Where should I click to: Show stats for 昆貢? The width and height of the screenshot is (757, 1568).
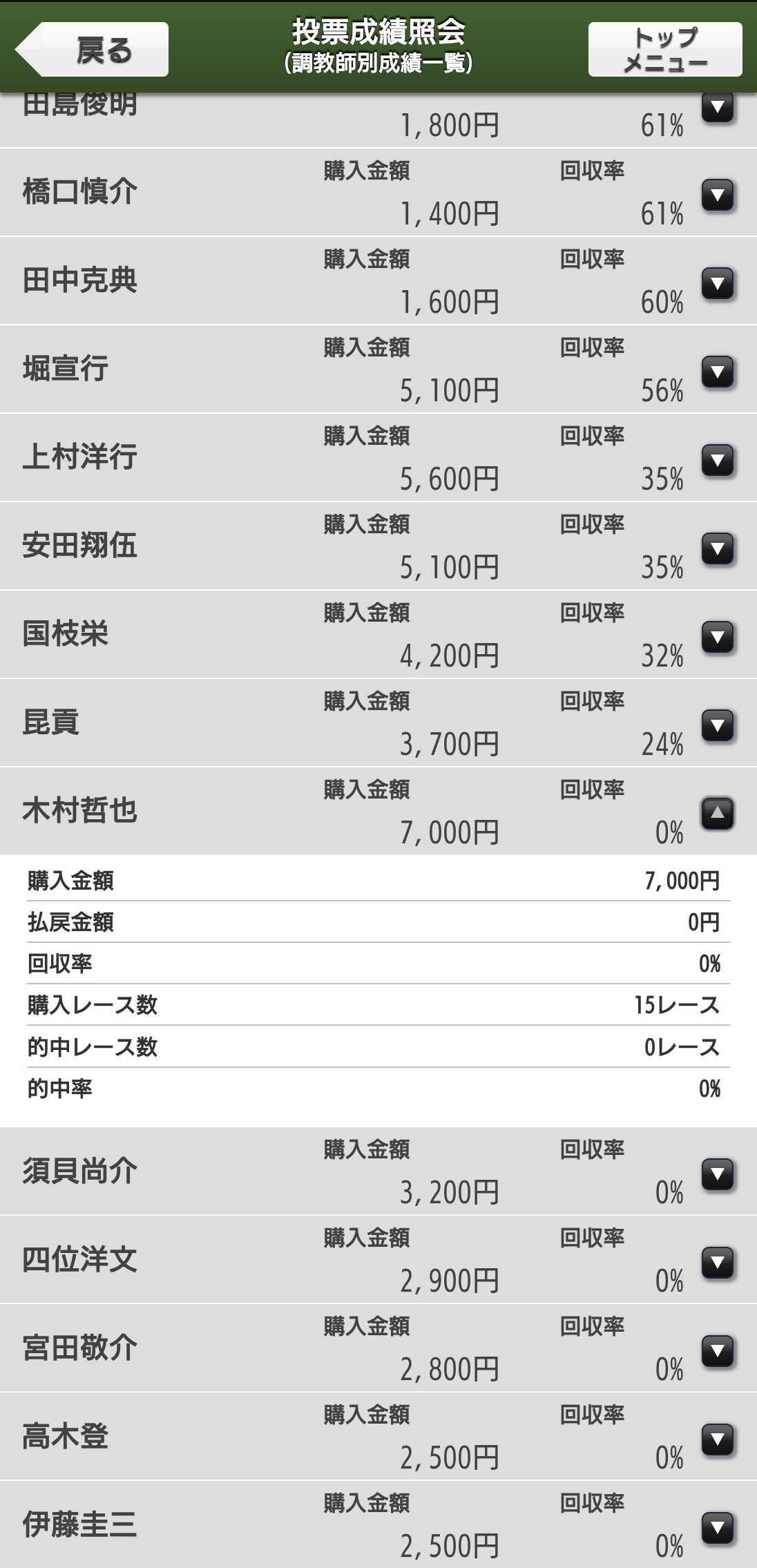(718, 726)
